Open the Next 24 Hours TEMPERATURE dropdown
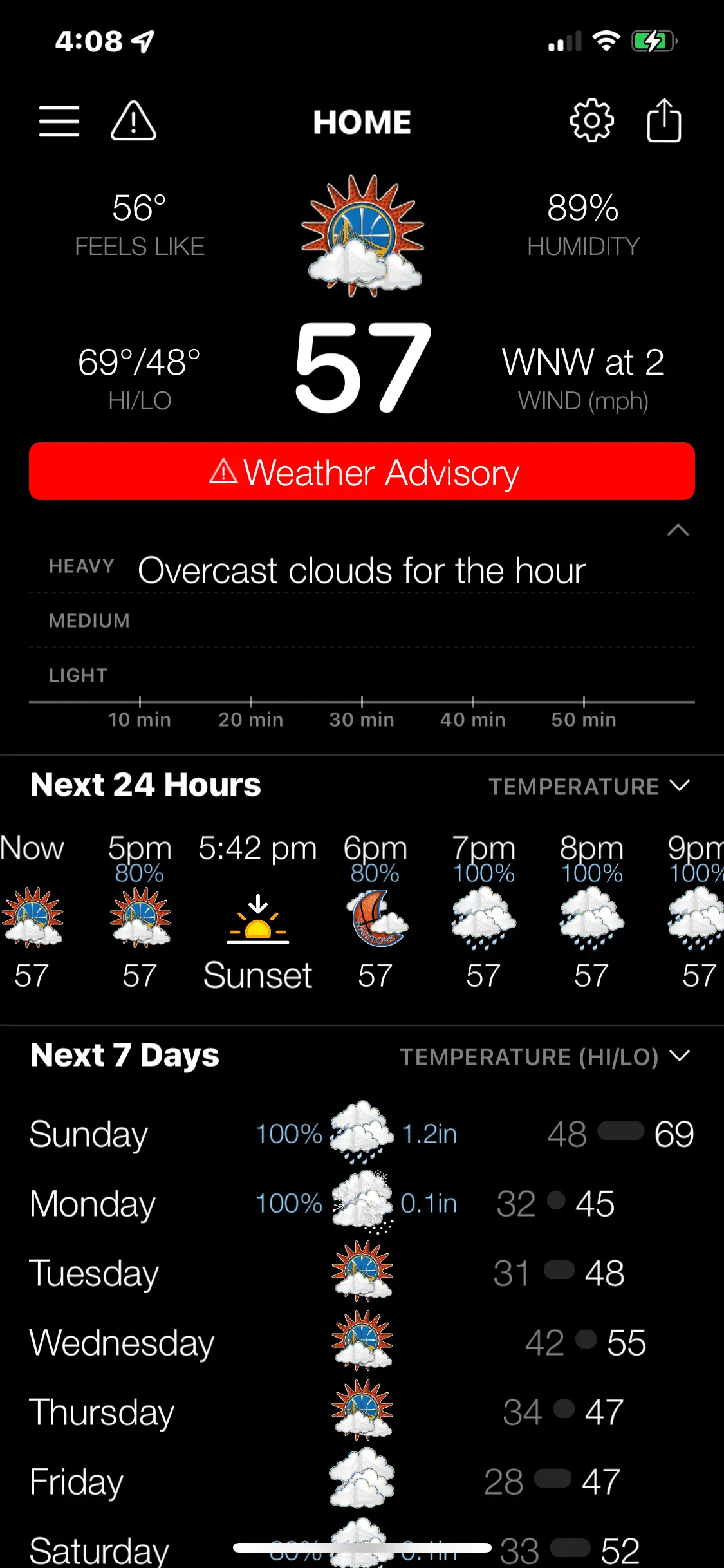The height and width of the screenshot is (1568, 724). (589, 787)
